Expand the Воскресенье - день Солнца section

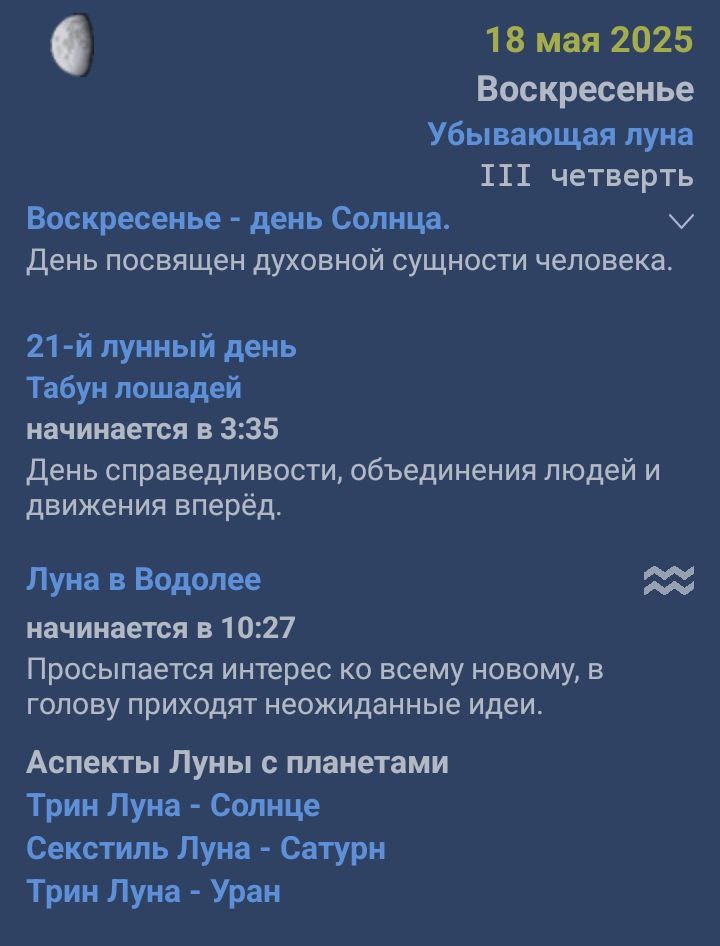681,220
